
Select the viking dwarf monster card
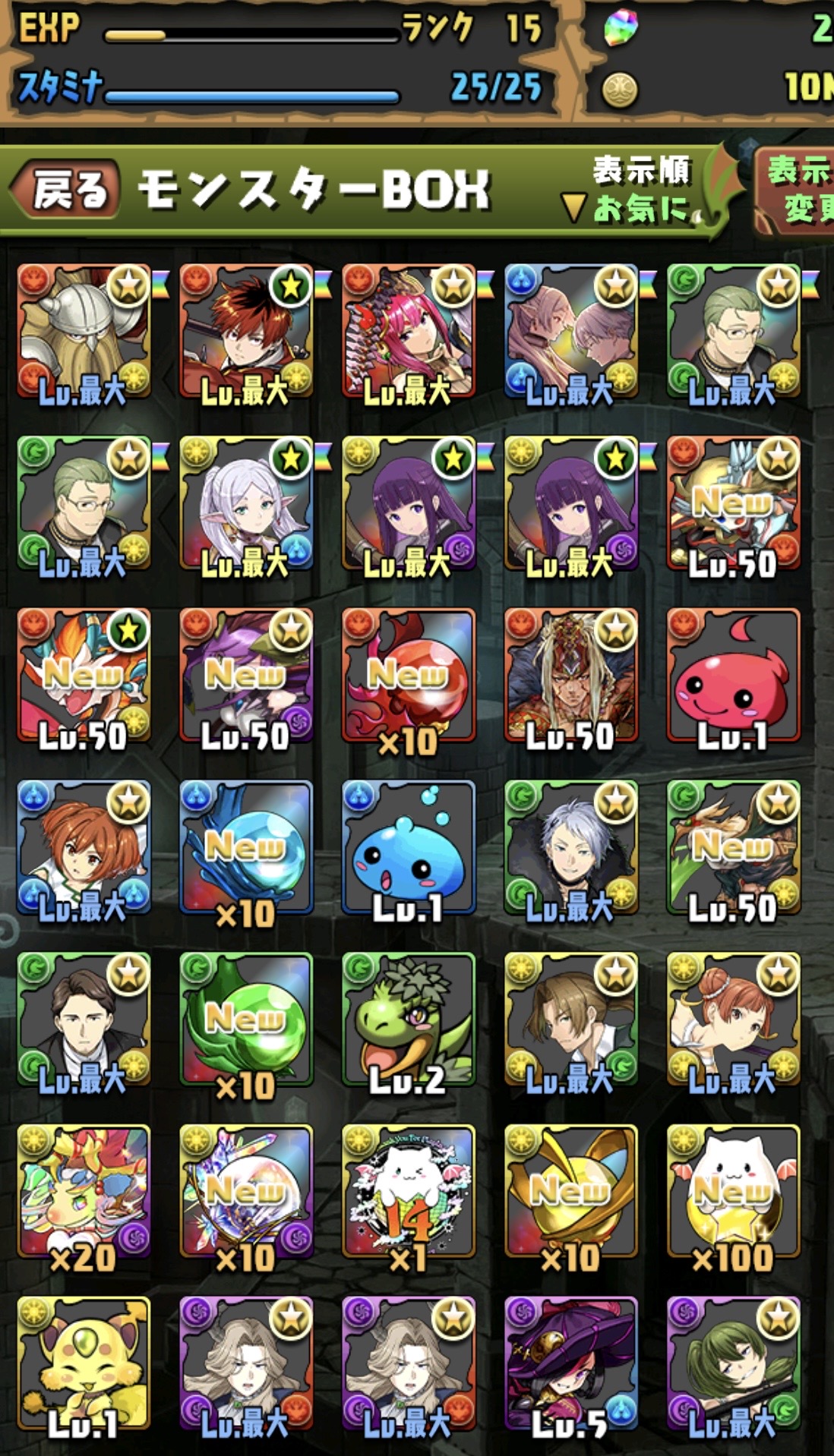[x=84, y=332]
